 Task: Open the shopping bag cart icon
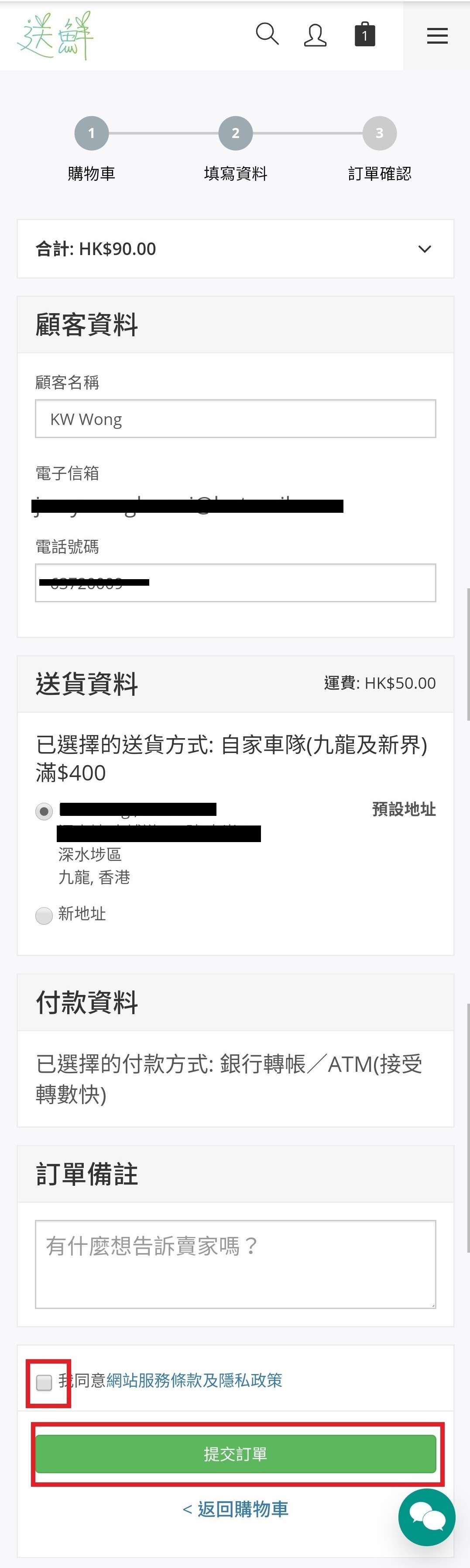(x=365, y=35)
